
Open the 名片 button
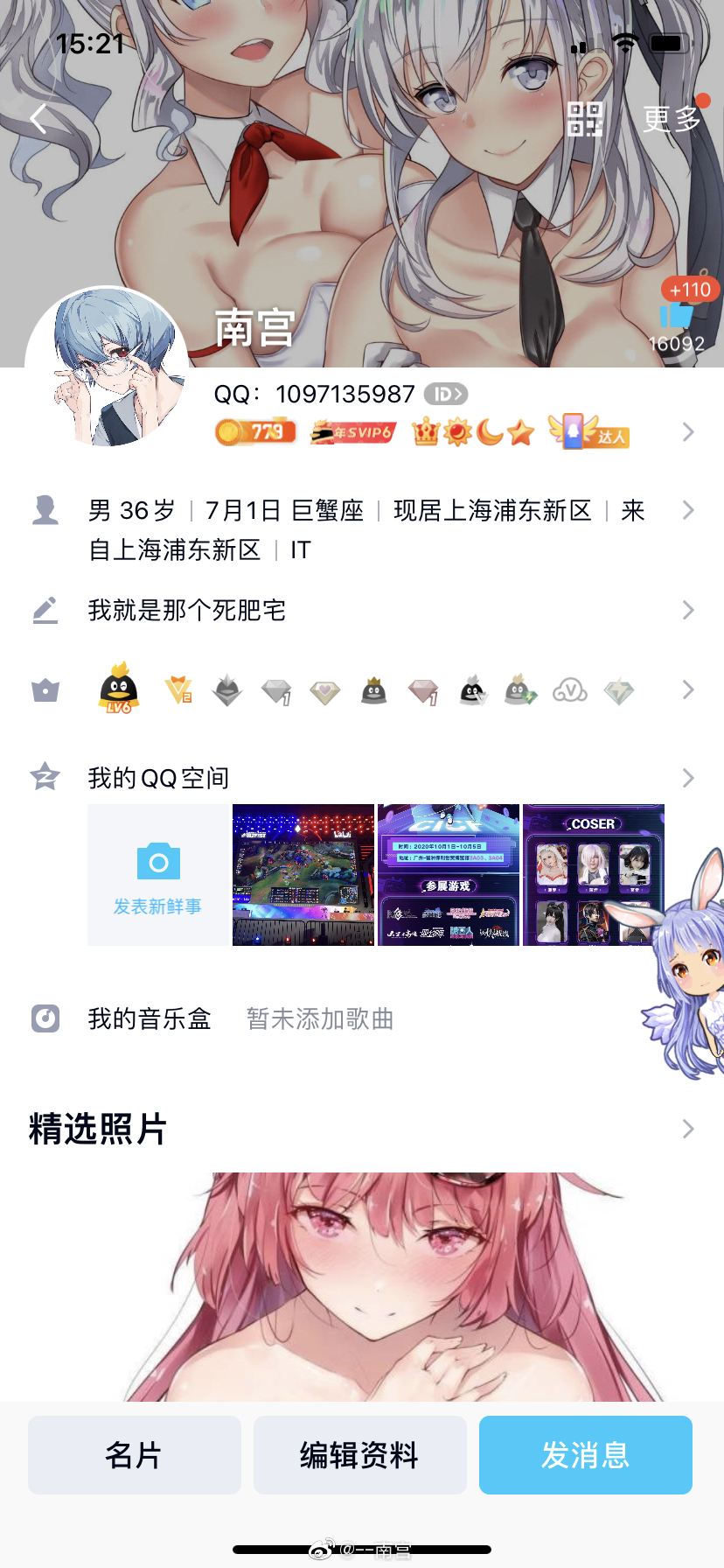[134, 1455]
